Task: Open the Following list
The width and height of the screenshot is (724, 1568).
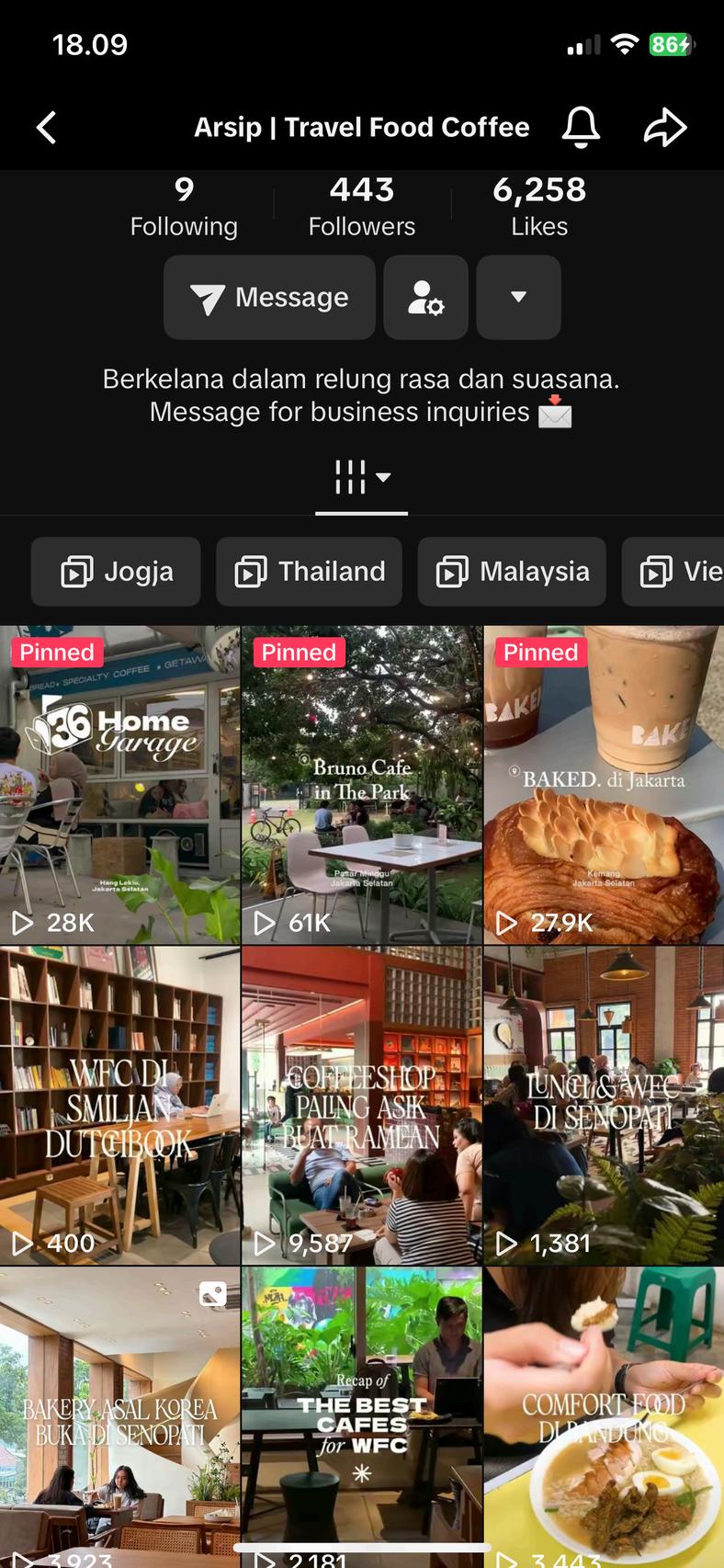Action: tap(184, 207)
